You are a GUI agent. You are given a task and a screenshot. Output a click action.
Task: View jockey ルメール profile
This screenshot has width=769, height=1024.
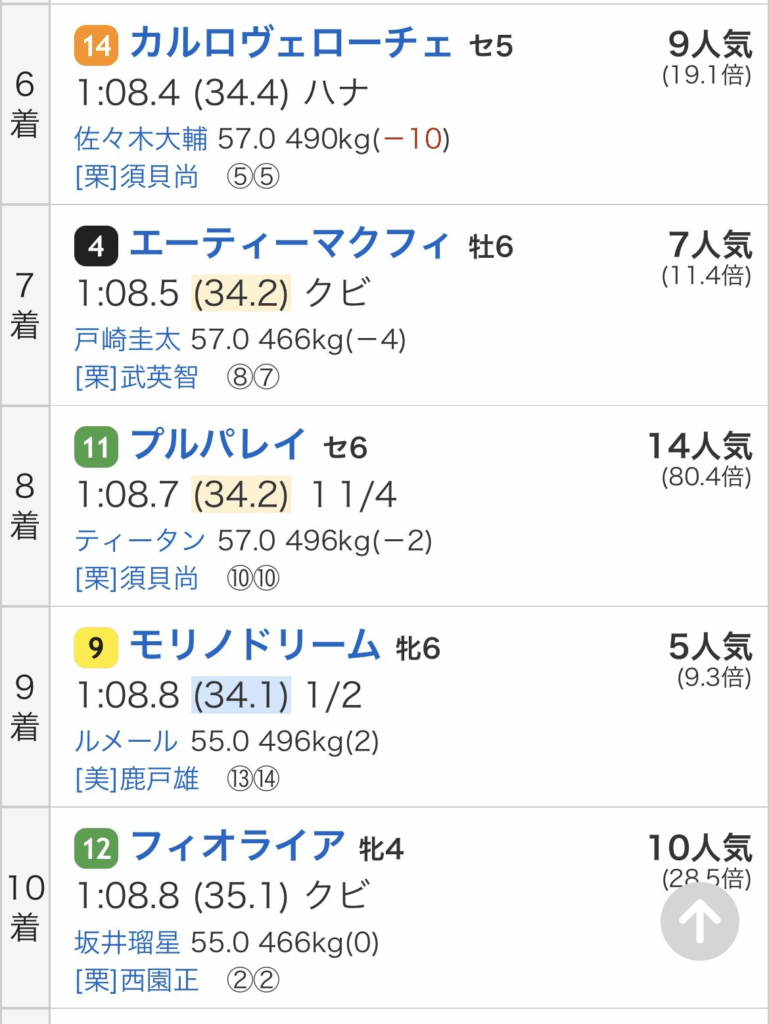coord(126,742)
